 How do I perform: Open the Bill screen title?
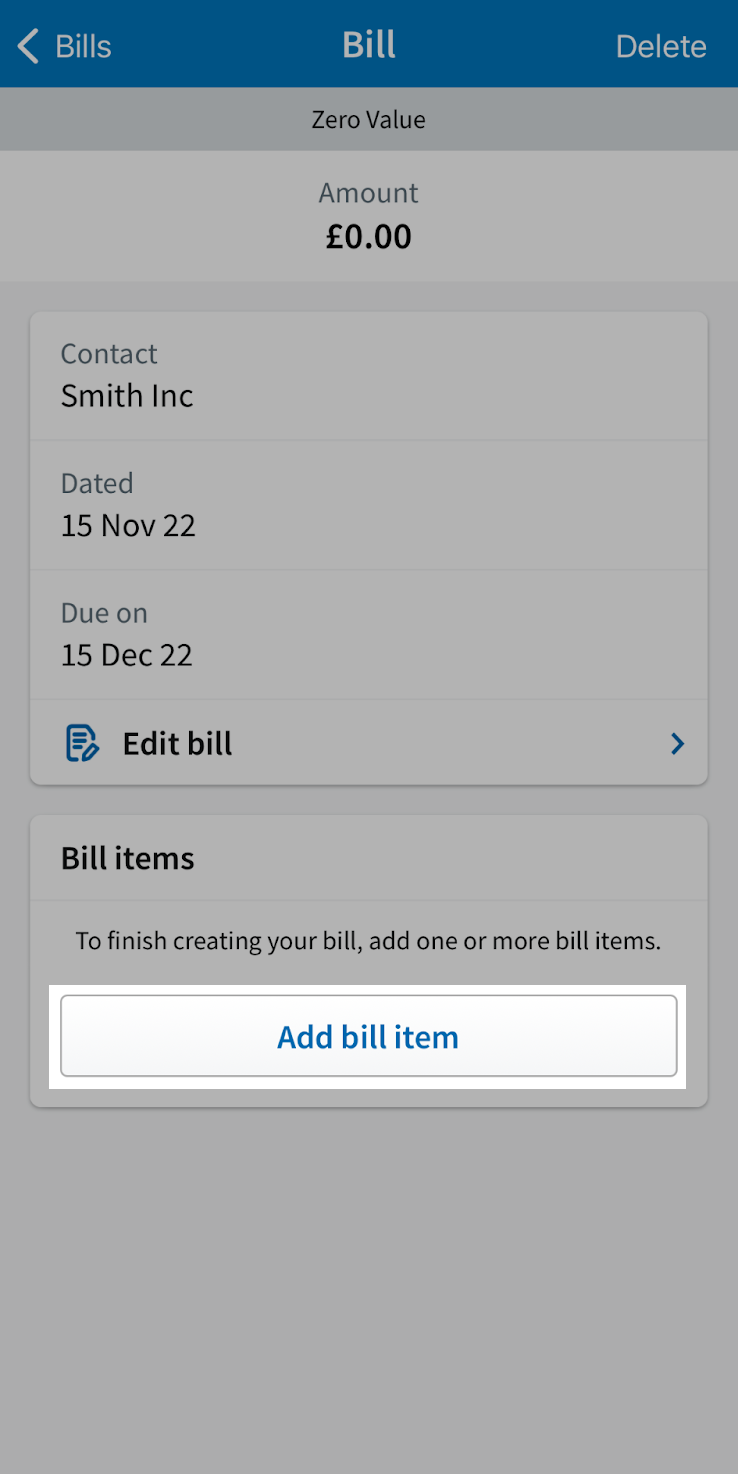[x=369, y=44]
